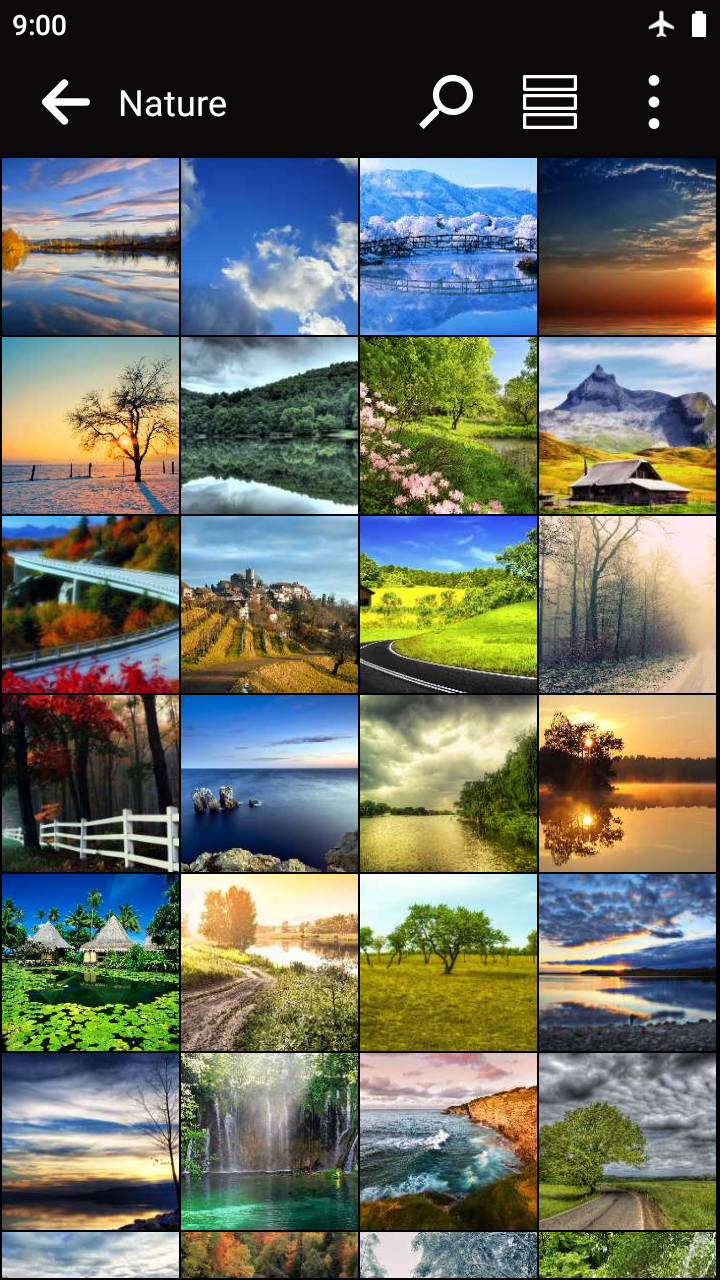Open the blue sky with white clouds photo
720x1280 pixels.
[269, 246]
